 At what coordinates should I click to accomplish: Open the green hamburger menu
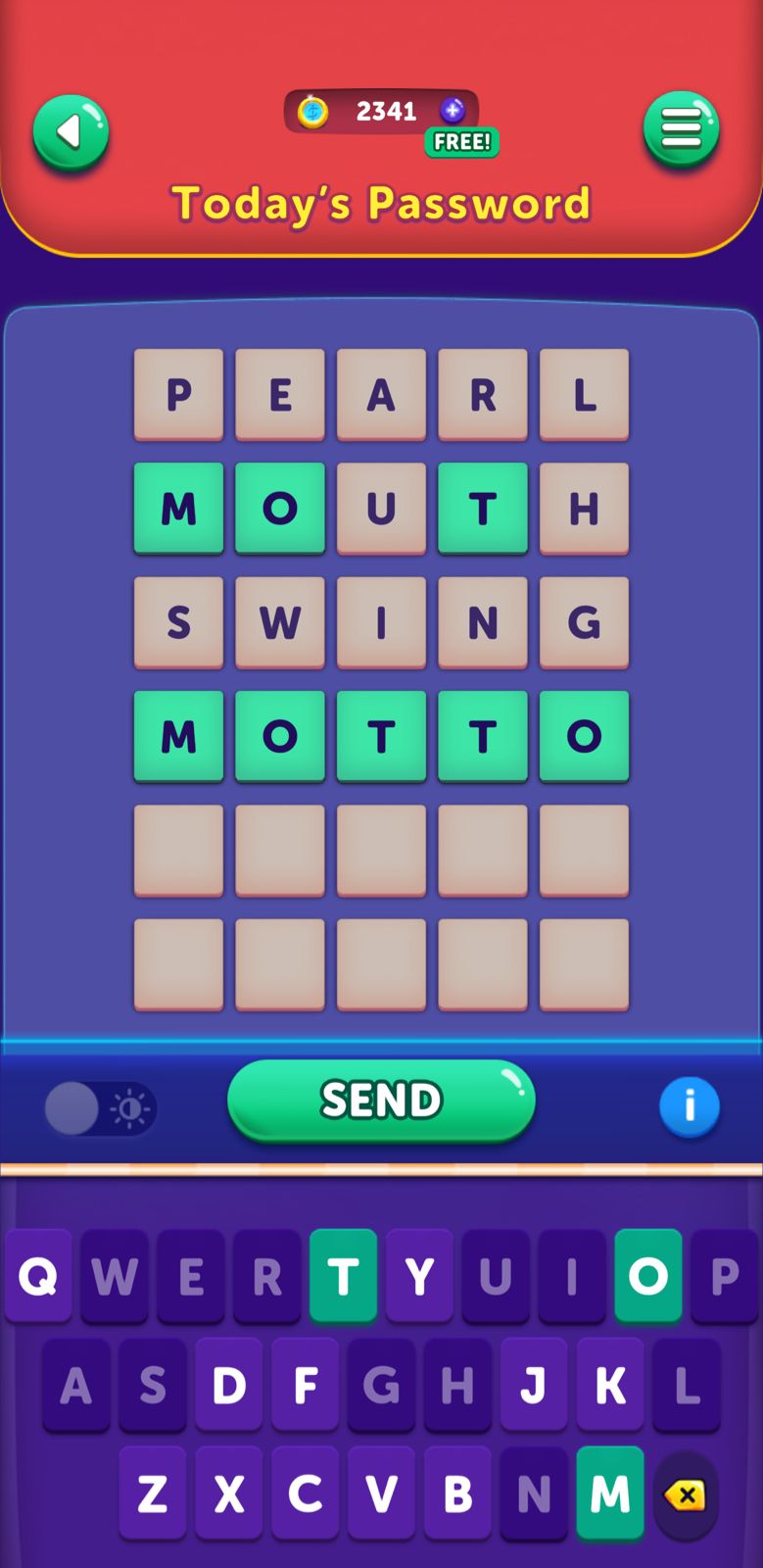click(681, 128)
